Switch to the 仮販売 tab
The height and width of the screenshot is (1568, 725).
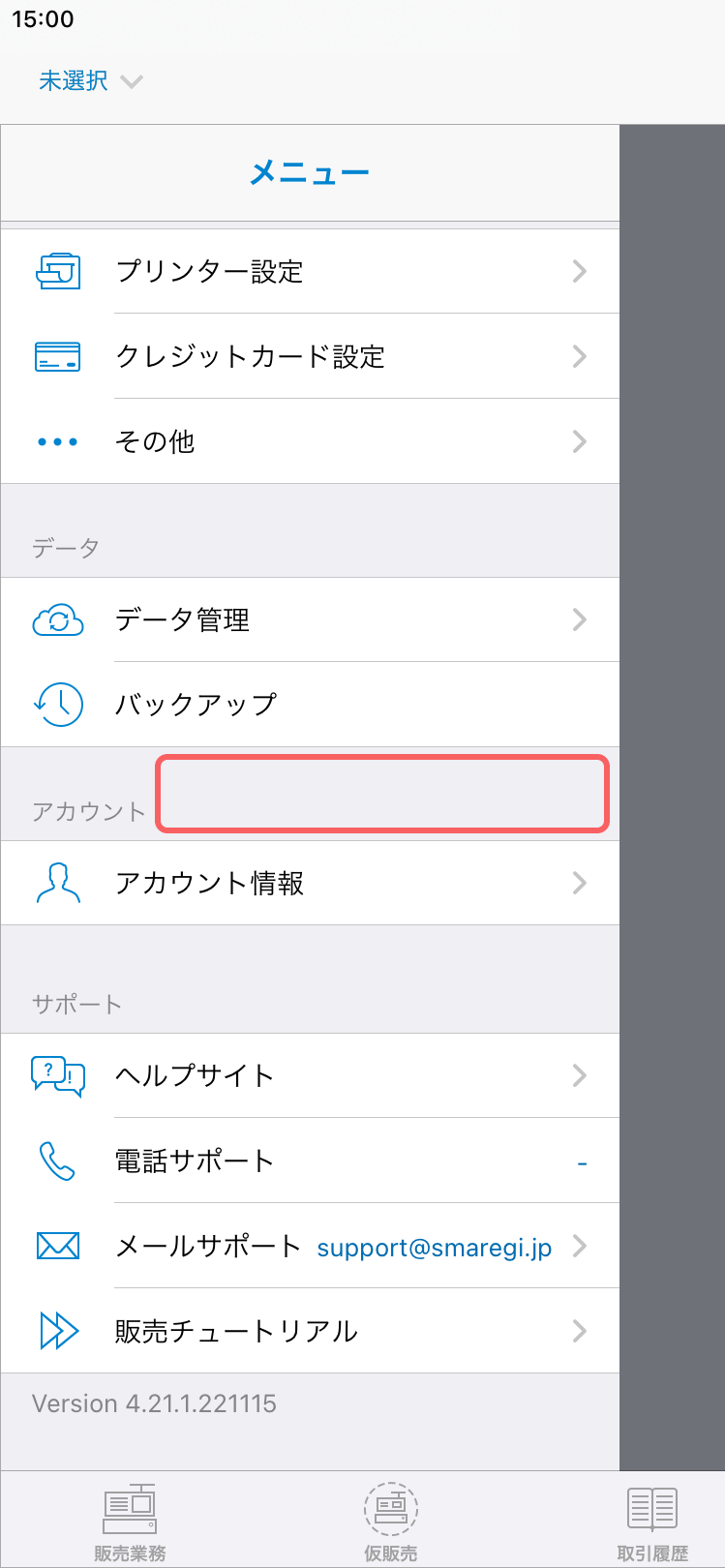[x=390, y=1522]
